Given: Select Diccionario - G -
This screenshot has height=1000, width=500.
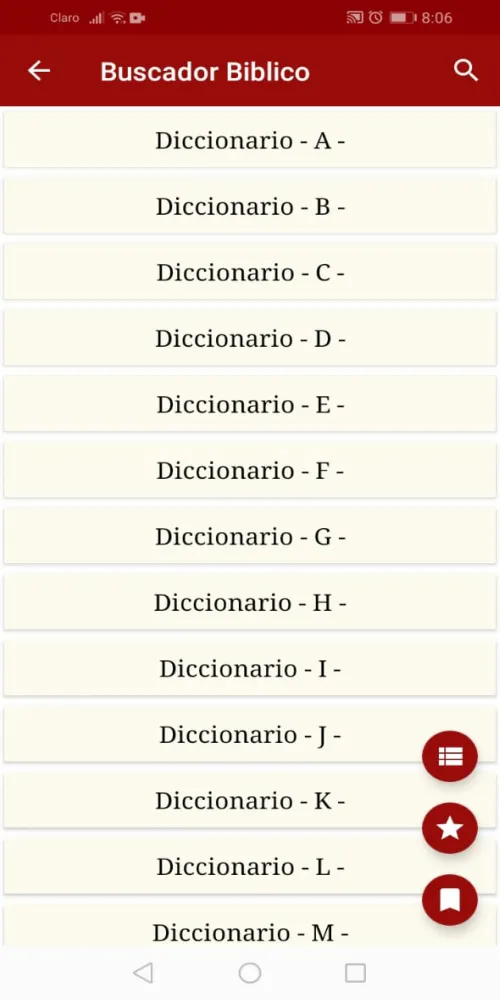Looking at the screenshot, I should coord(250,536).
